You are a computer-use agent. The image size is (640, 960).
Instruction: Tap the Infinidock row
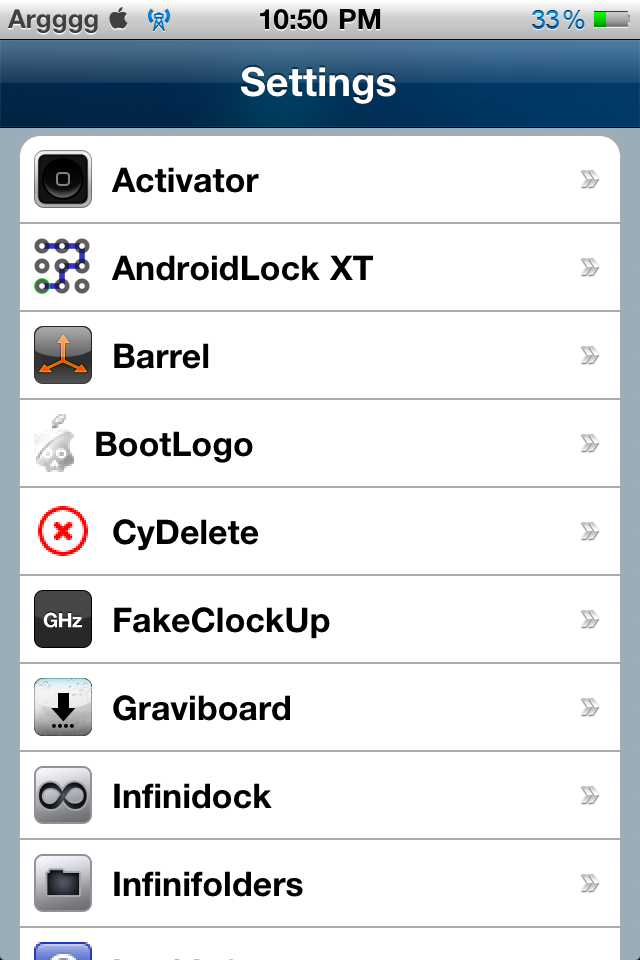coord(320,796)
